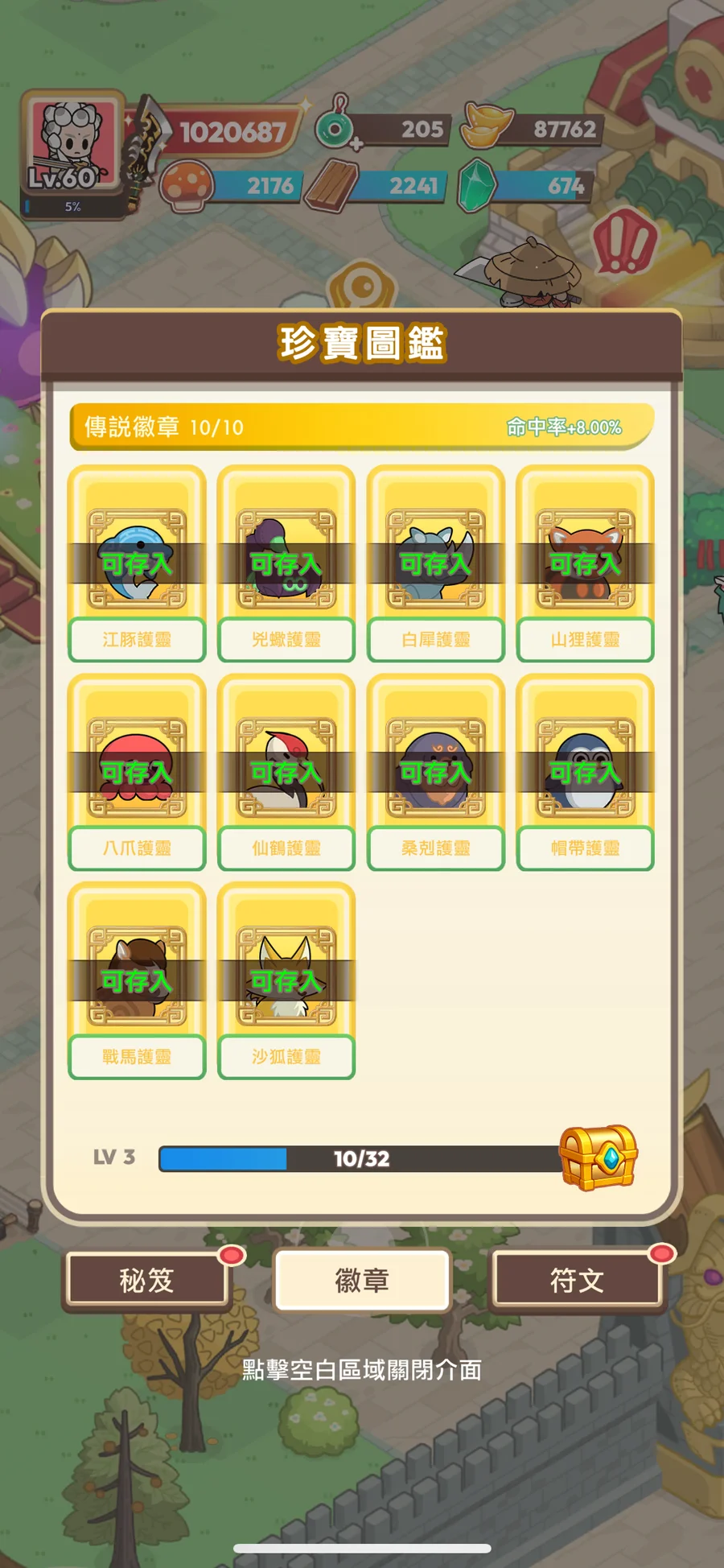
Task: Switch to the 符文 tab
Action: tap(577, 1280)
